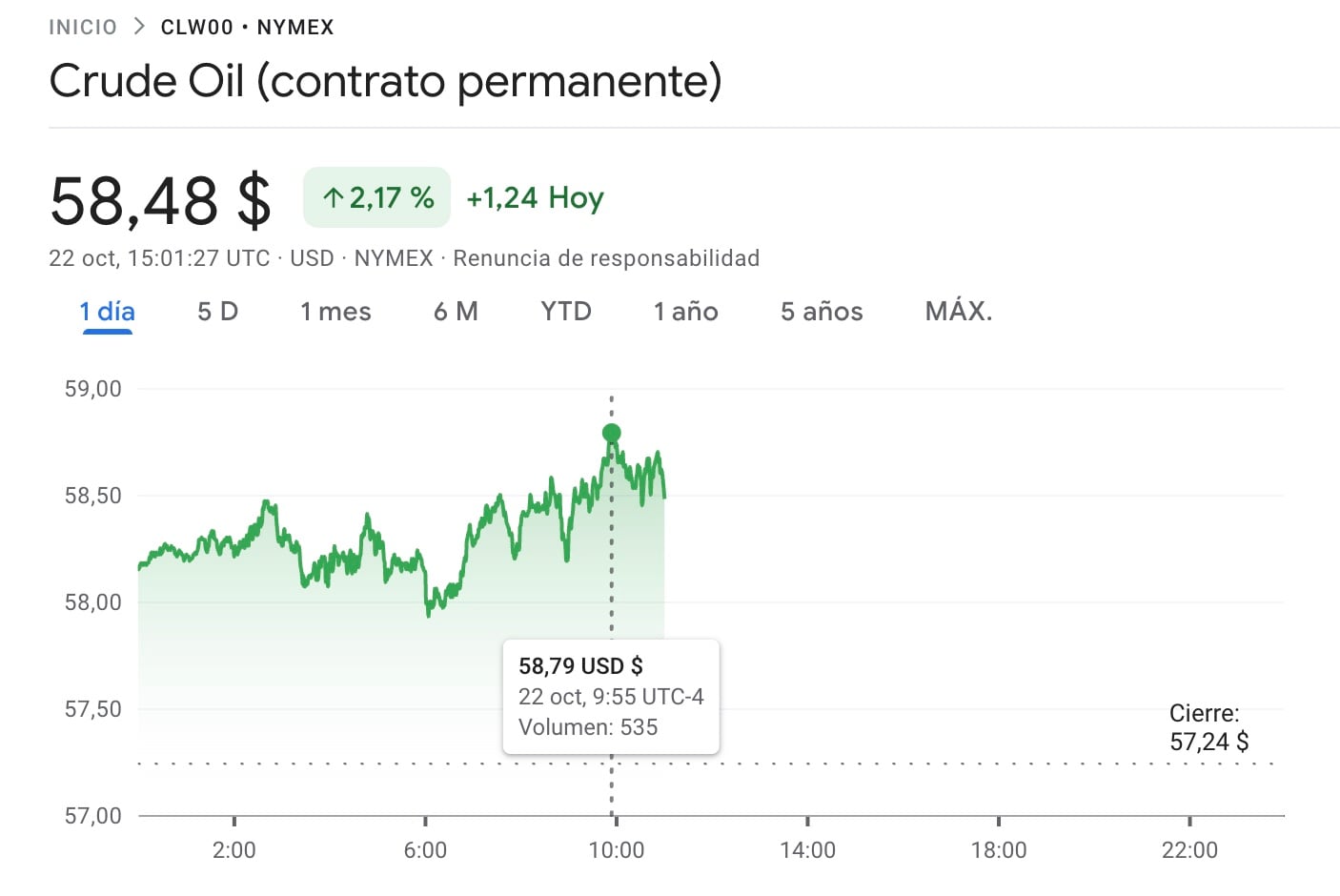
Task: View the YTD chart
Action: [566, 312]
